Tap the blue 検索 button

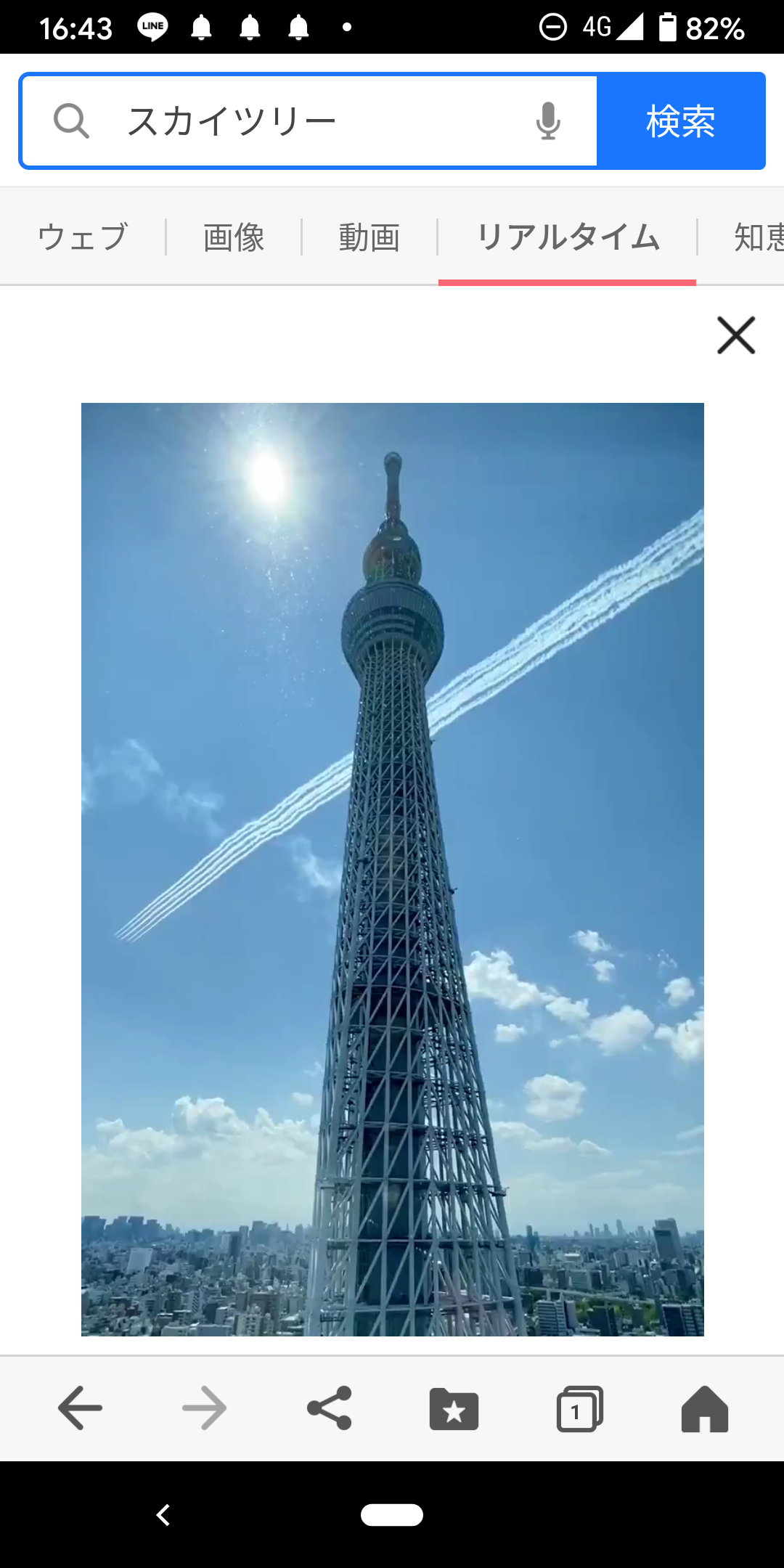coord(681,121)
